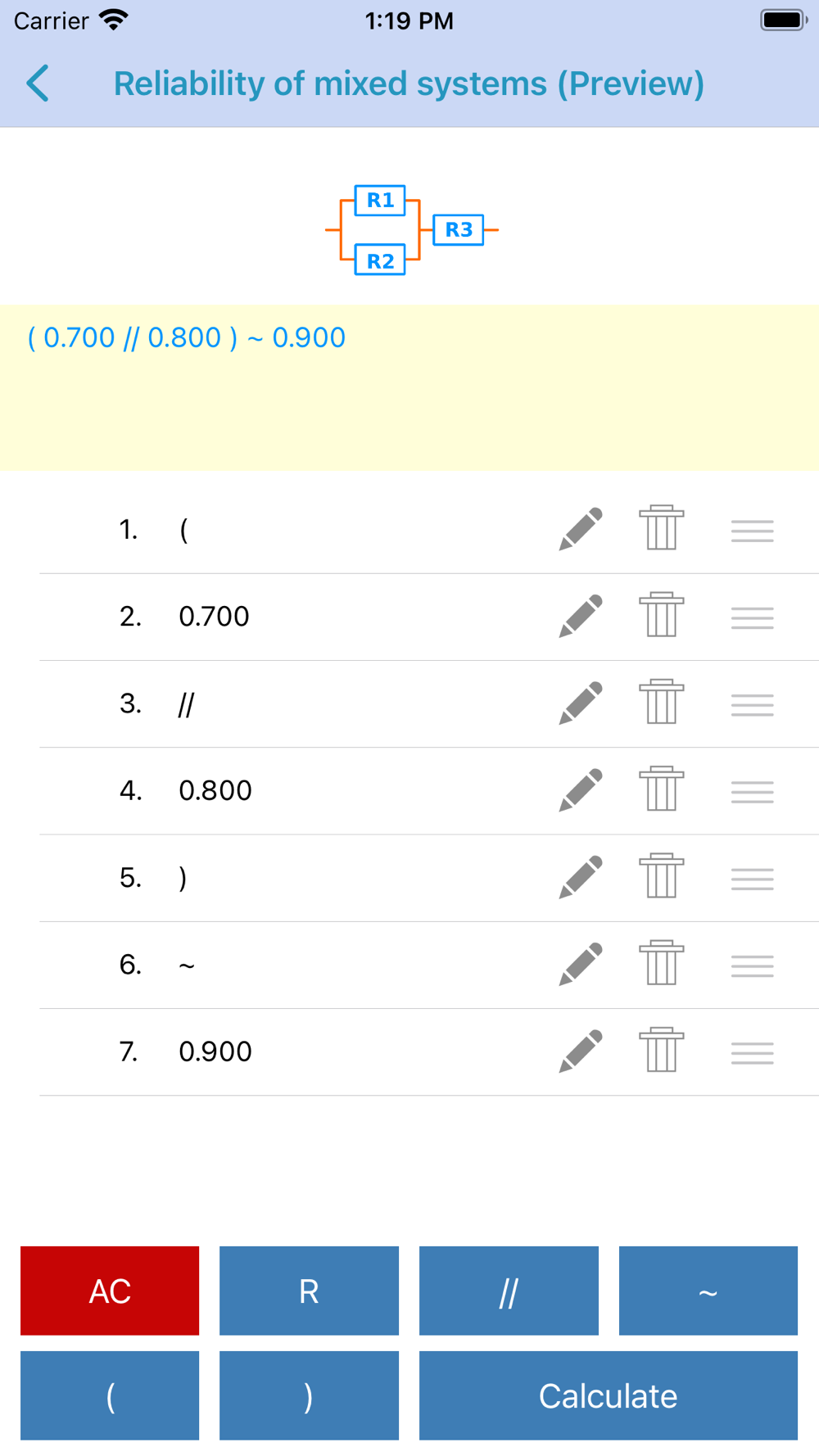Viewport: 819px width, 1456px height.
Task: Delete item 2 with value 0.700
Action: tap(661, 616)
